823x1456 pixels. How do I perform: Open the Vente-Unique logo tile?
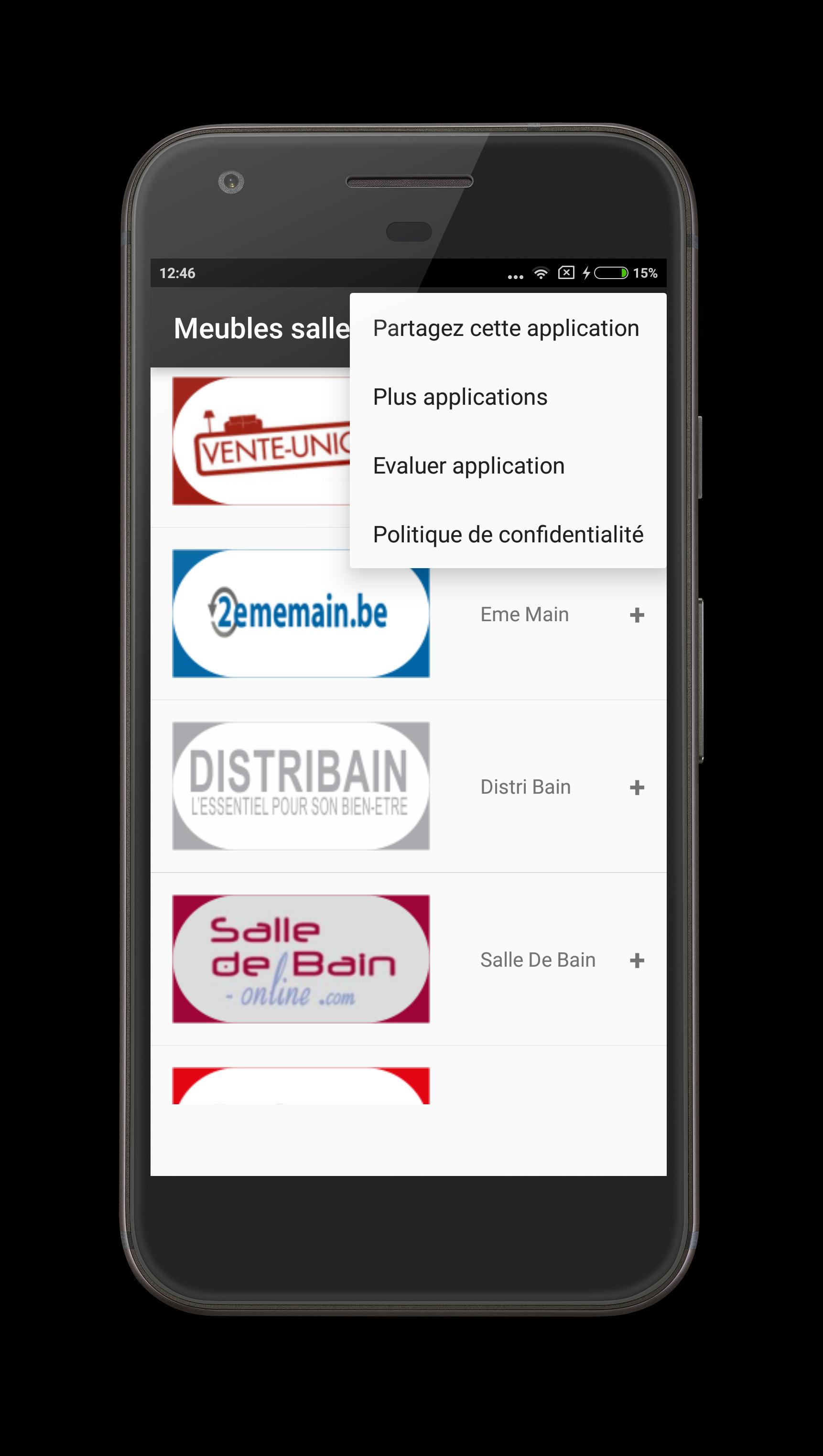coord(261,442)
